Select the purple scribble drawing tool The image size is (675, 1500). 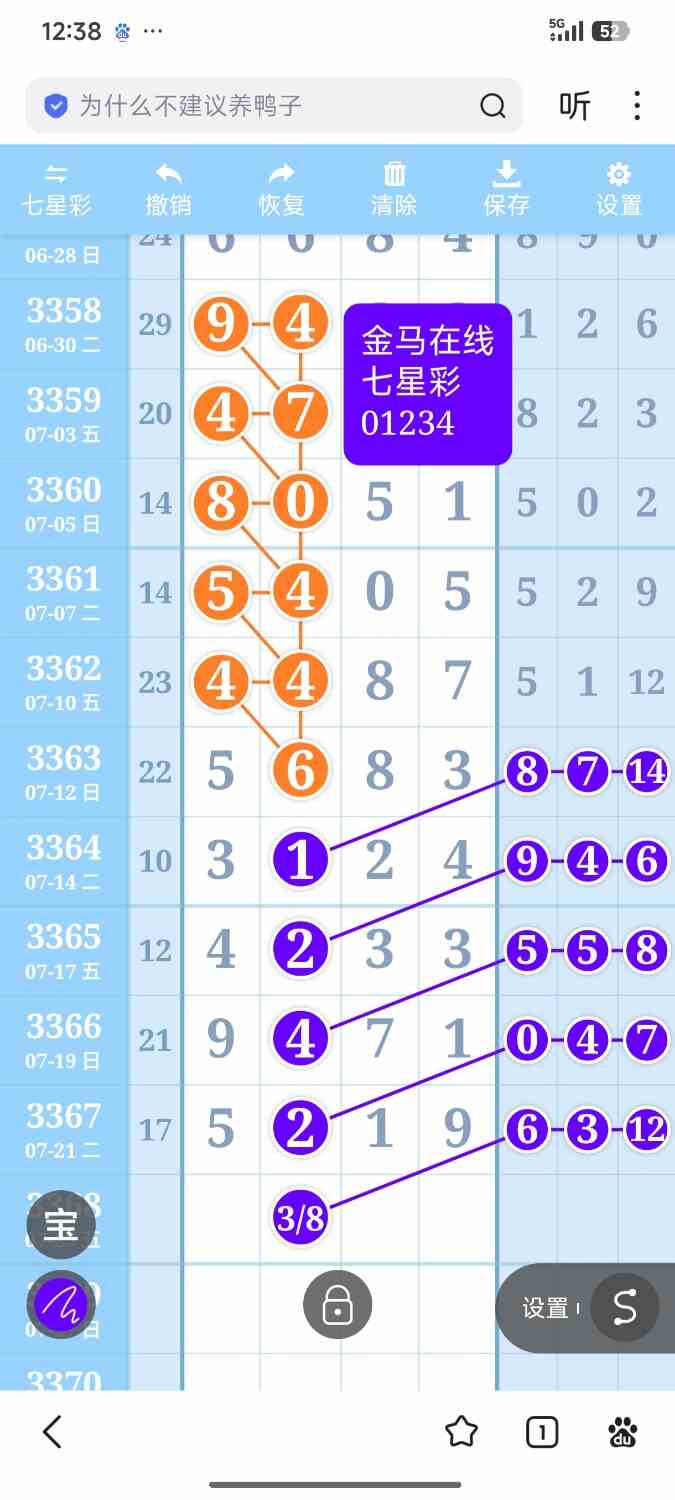click(61, 1304)
